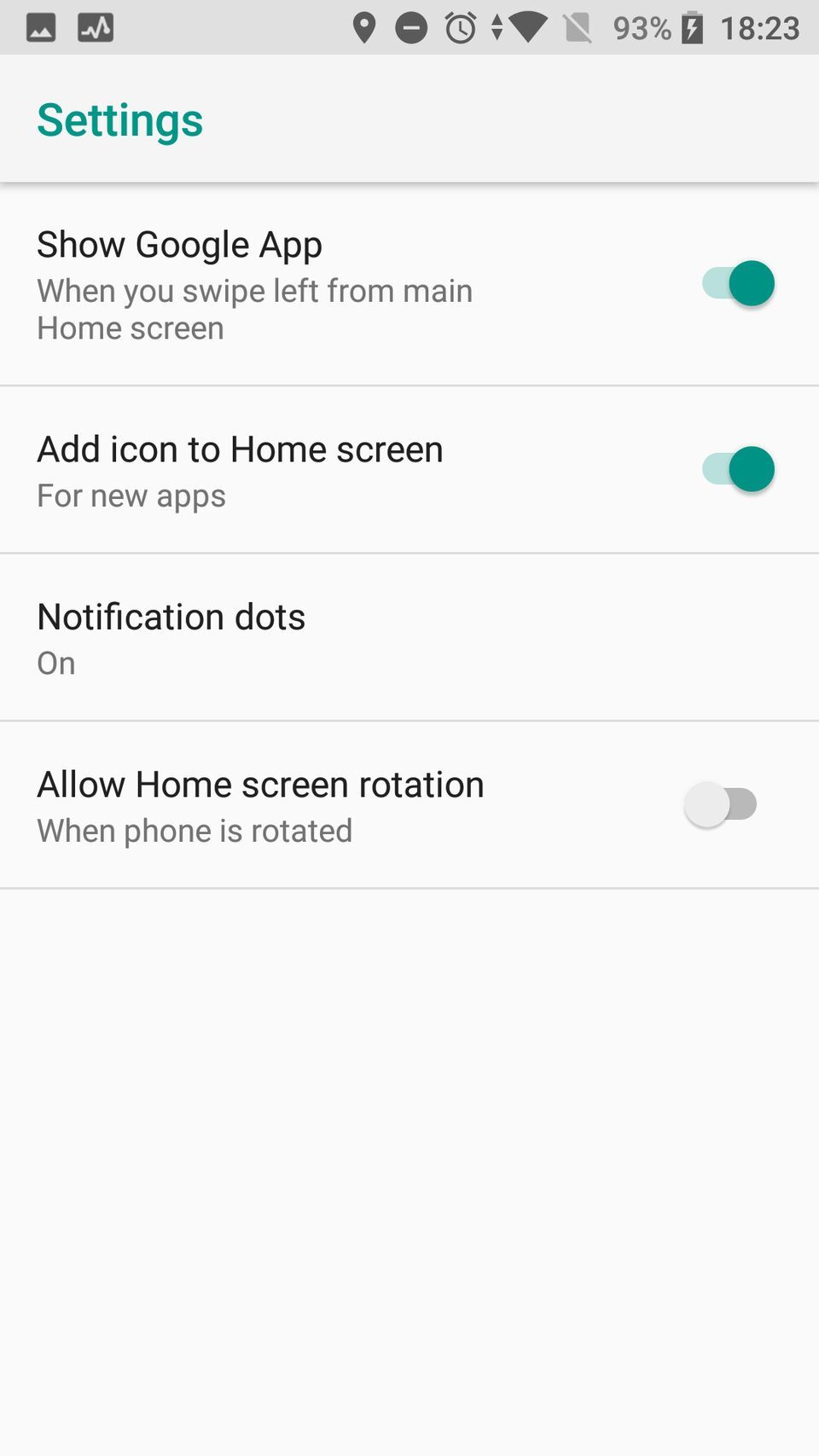The width and height of the screenshot is (819, 1456).
Task: Tap the alarm clock status bar icon
Action: pos(459,27)
